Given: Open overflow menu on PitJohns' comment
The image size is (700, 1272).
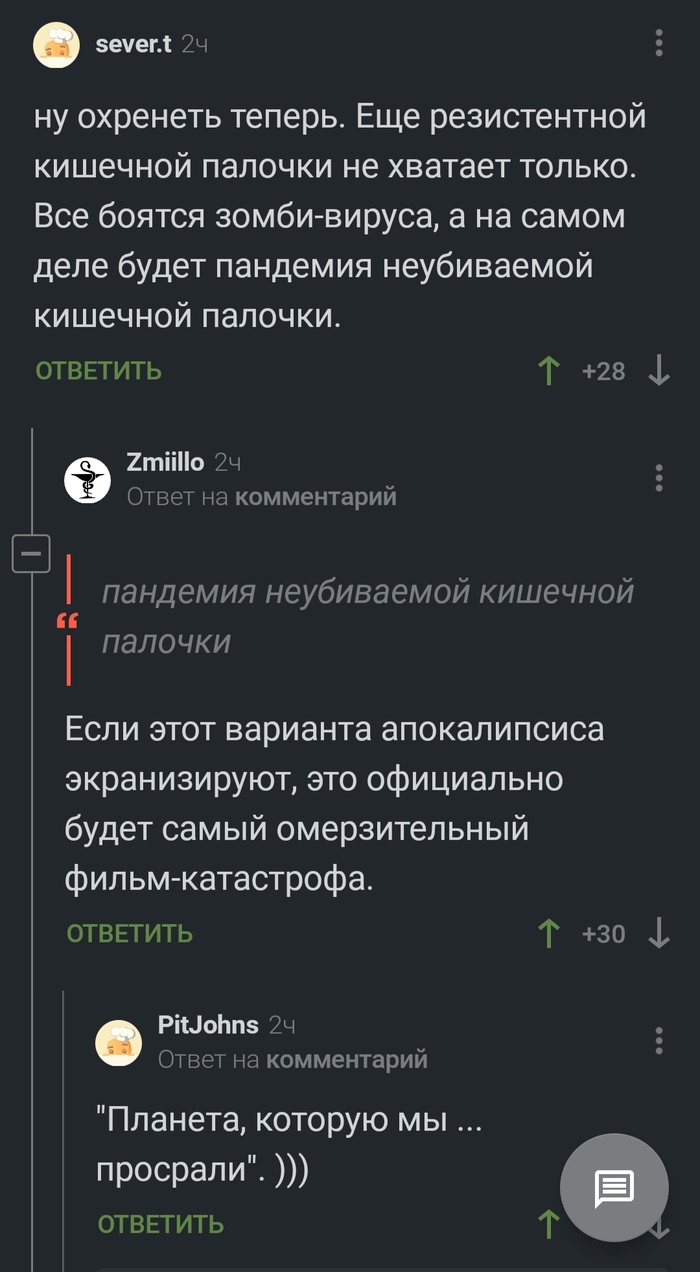Looking at the screenshot, I should pyautogui.click(x=658, y=1040).
